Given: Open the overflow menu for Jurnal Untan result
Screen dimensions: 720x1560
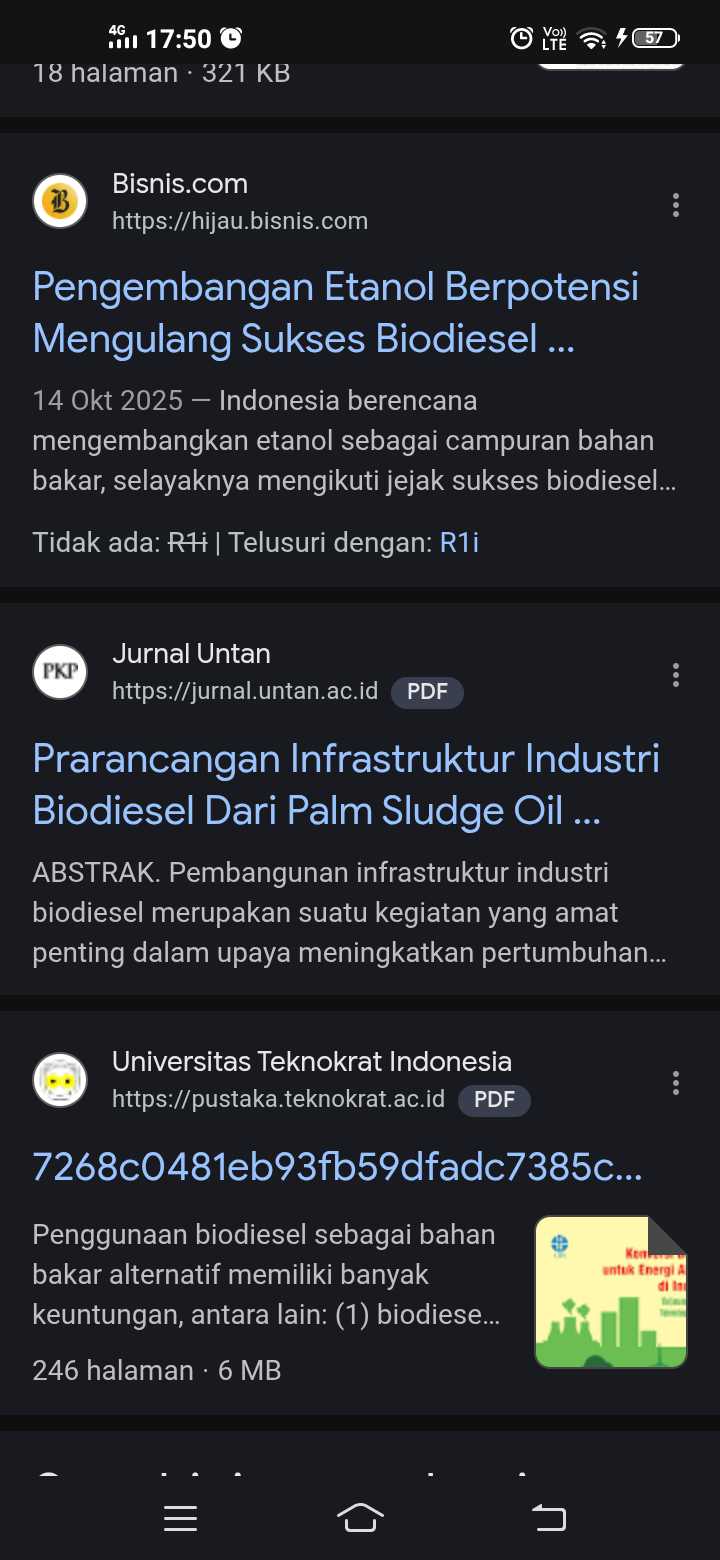Looking at the screenshot, I should tap(676, 676).
